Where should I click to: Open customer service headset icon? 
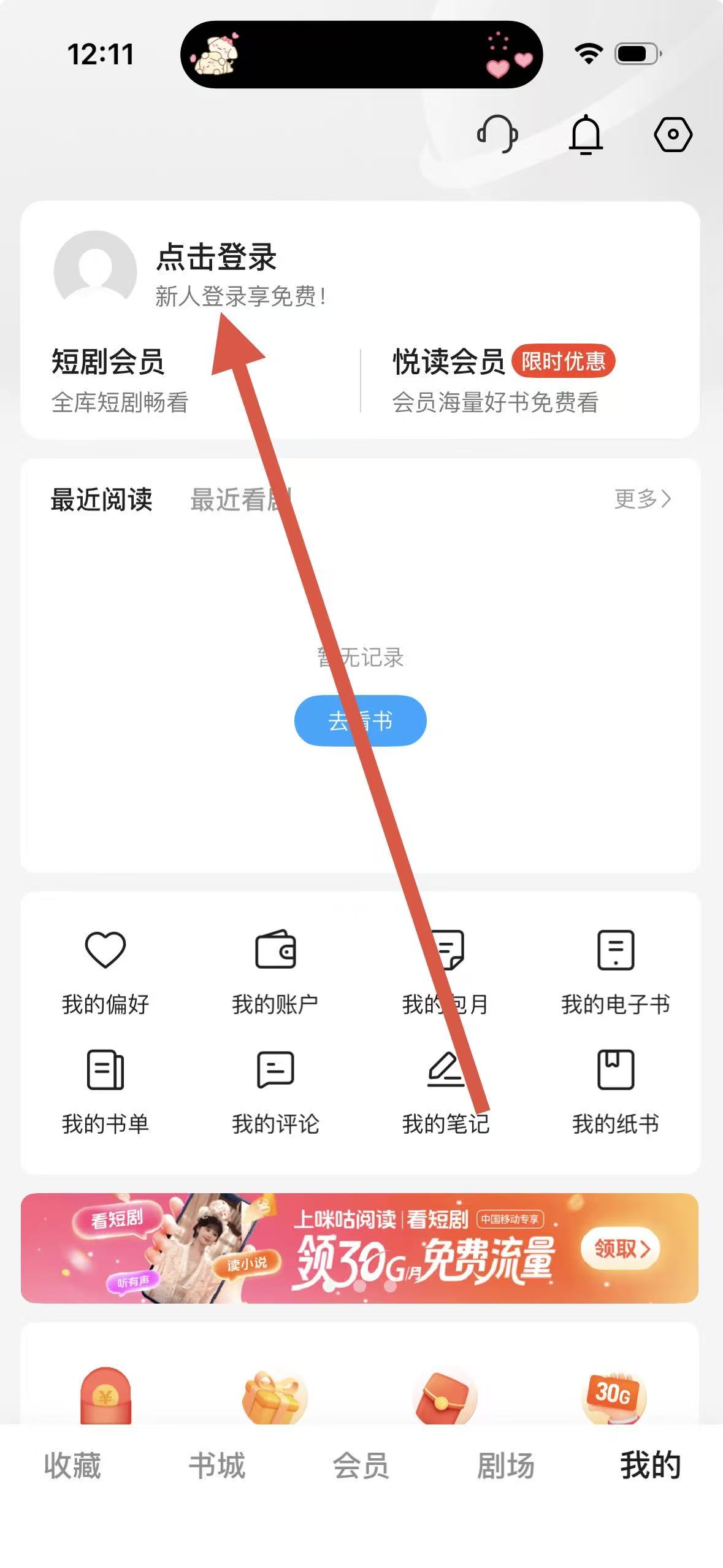point(497,134)
